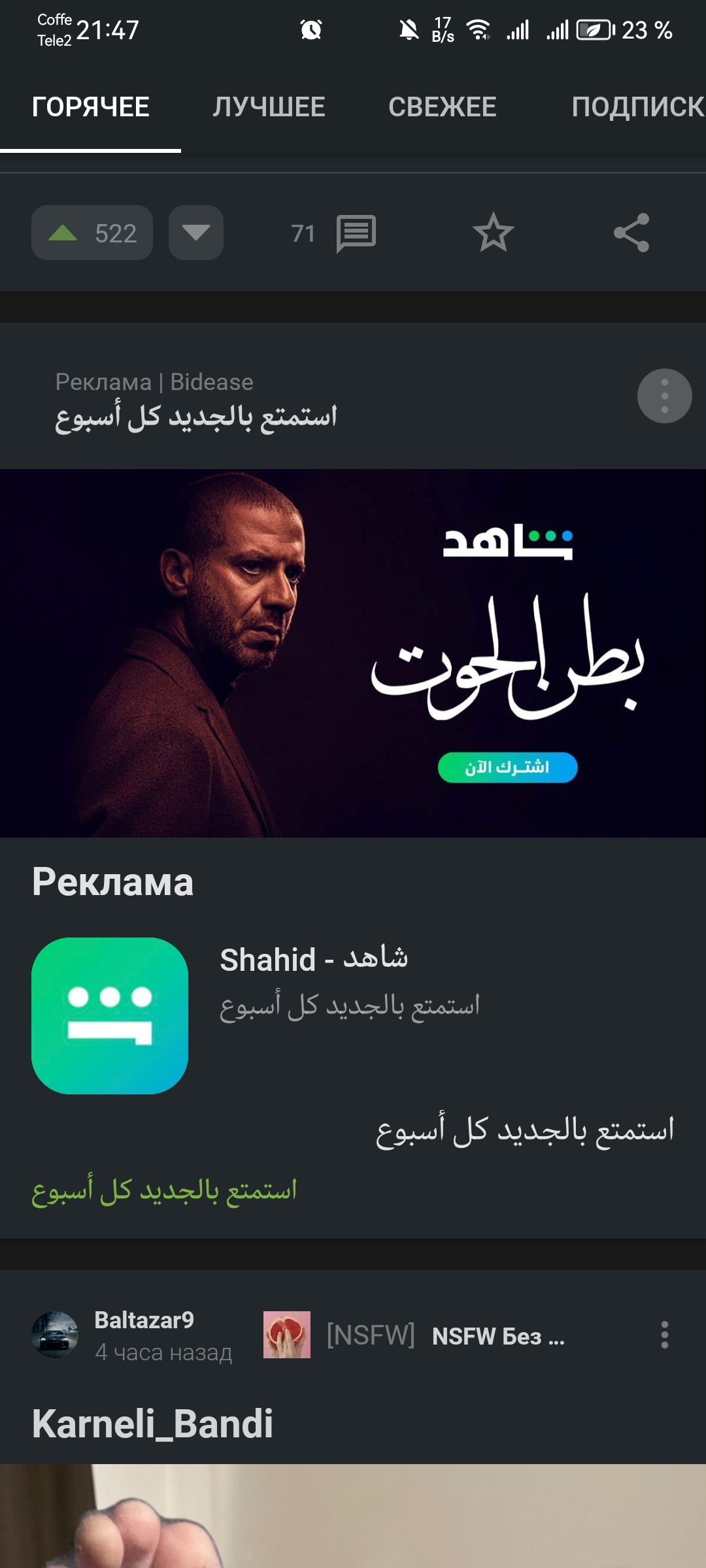Switch to the СВЕЖЕЕ tab
The width and height of the screenshot is (706, 1568).
pyautogui.click(x=442, y=107)
